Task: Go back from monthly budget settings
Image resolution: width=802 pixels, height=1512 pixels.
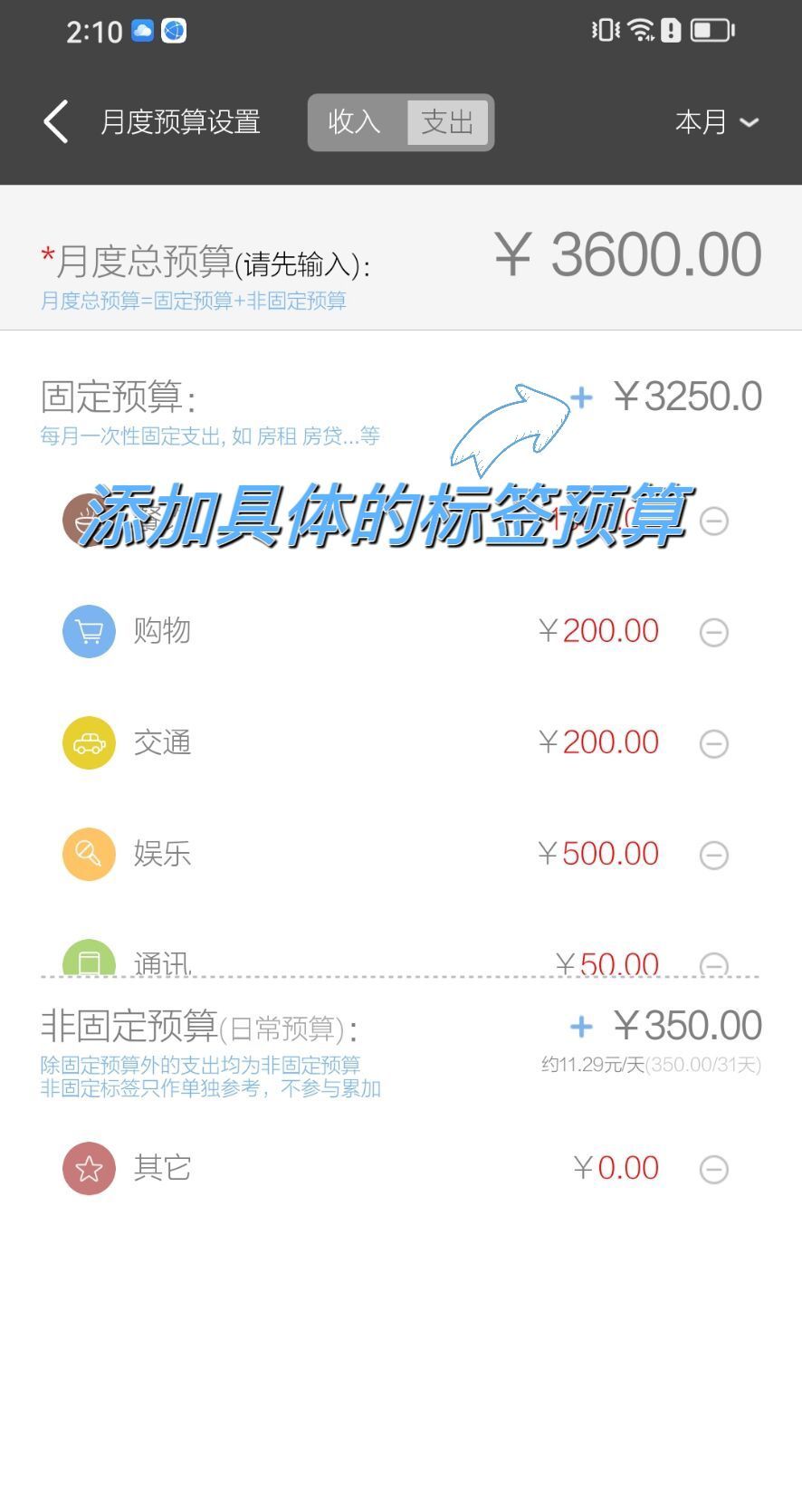Action: tap(56, 122)
